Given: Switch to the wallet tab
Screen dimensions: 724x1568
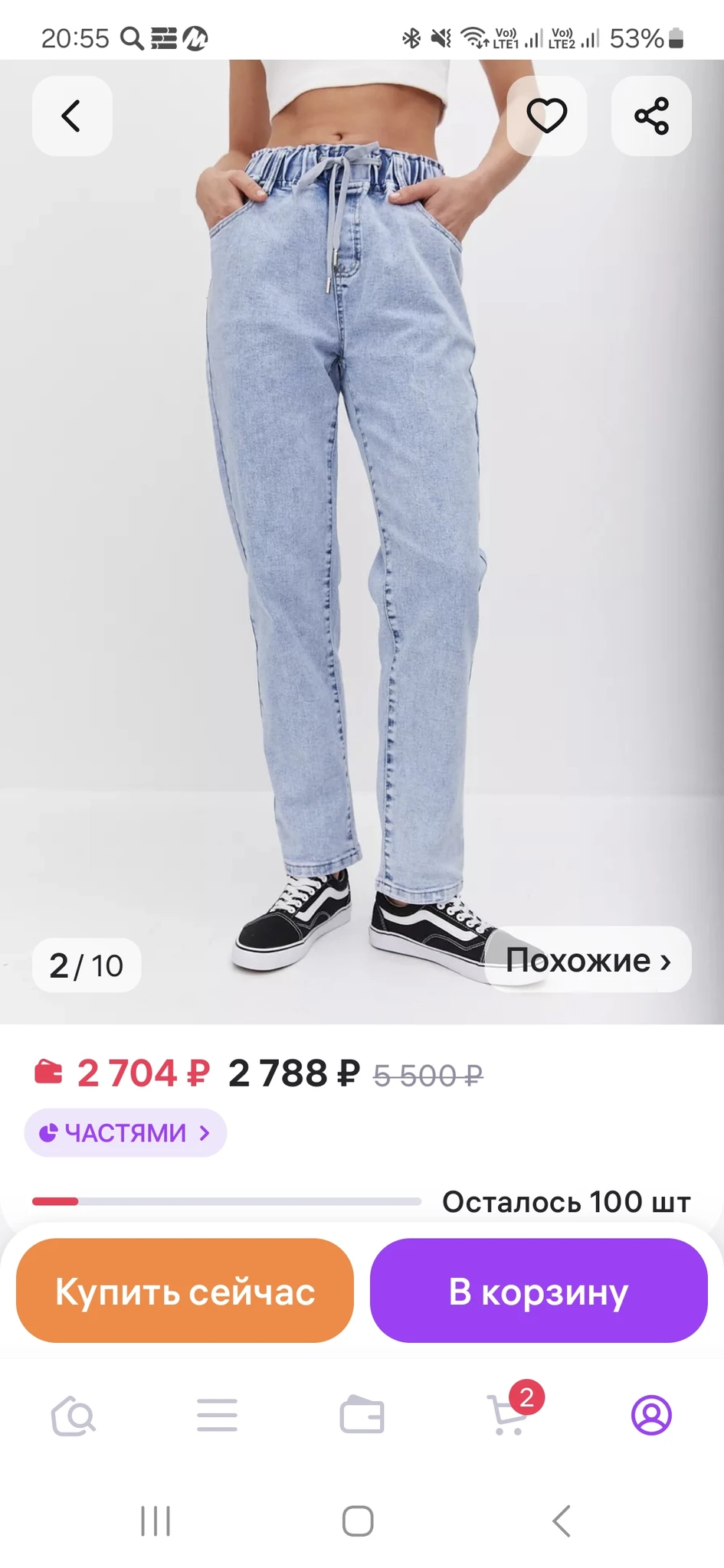Looking at the screenshot, I should 362,1416.
